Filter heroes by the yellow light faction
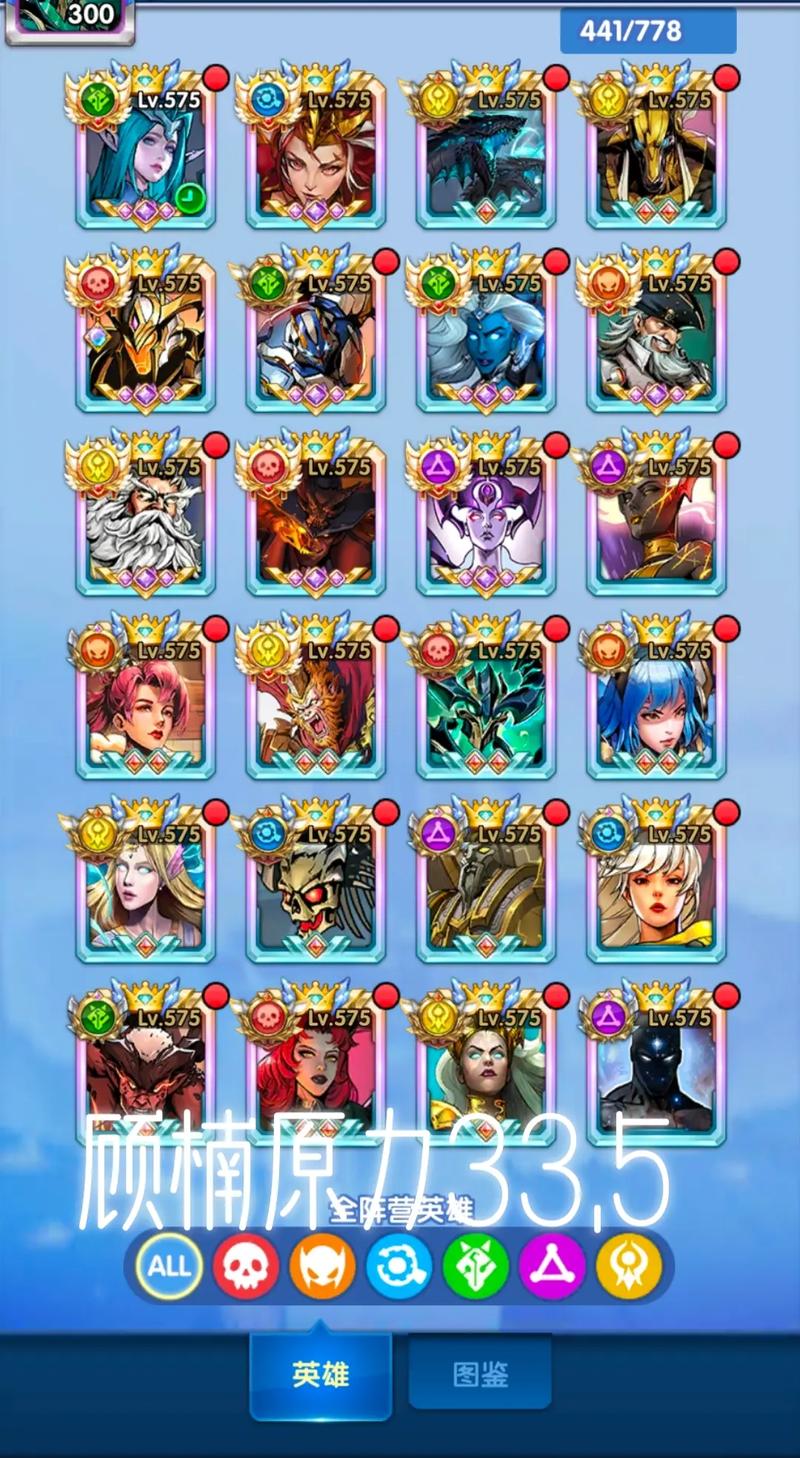This screenshot has height=1458, width=800. tap(629, 1266)
